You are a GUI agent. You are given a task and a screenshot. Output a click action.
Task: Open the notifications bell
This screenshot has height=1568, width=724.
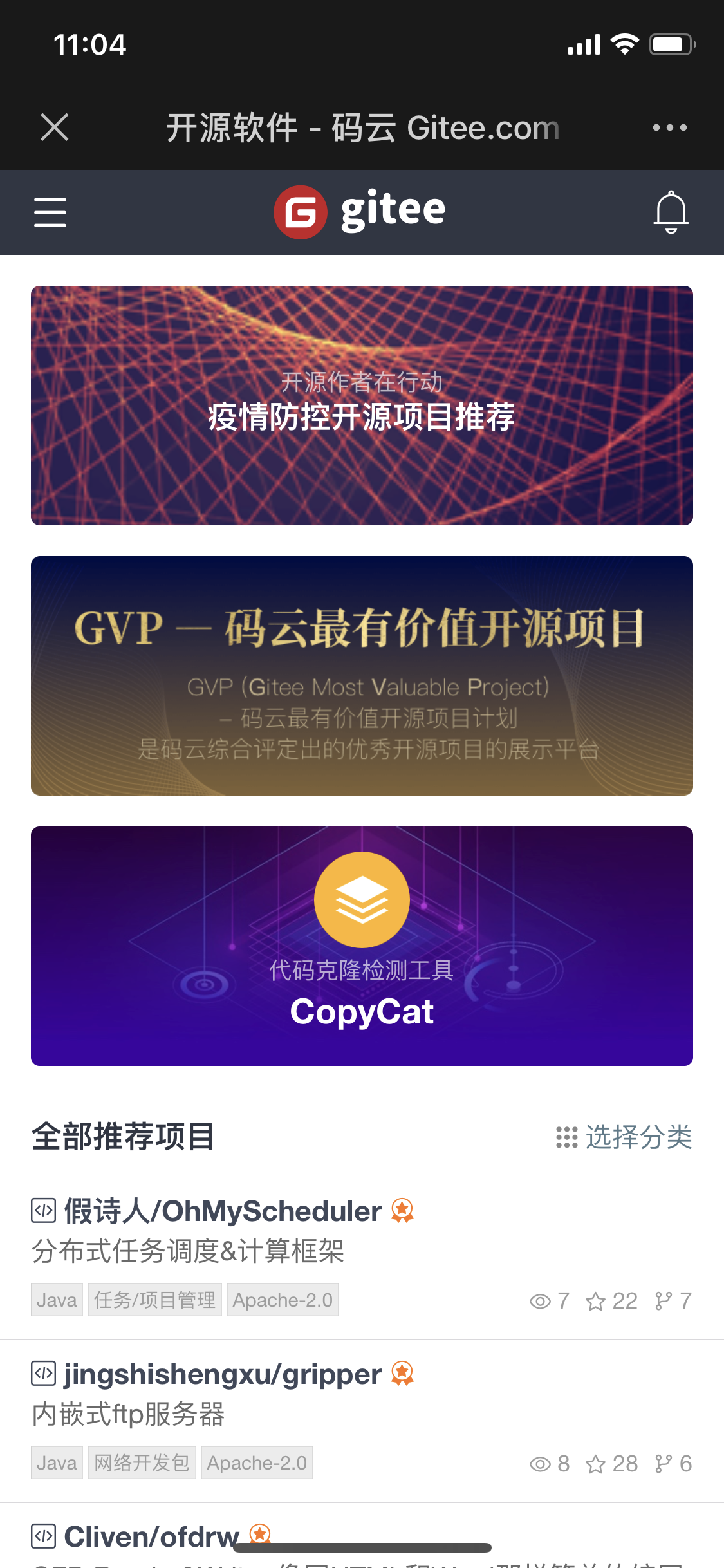[x=671, y=212]
